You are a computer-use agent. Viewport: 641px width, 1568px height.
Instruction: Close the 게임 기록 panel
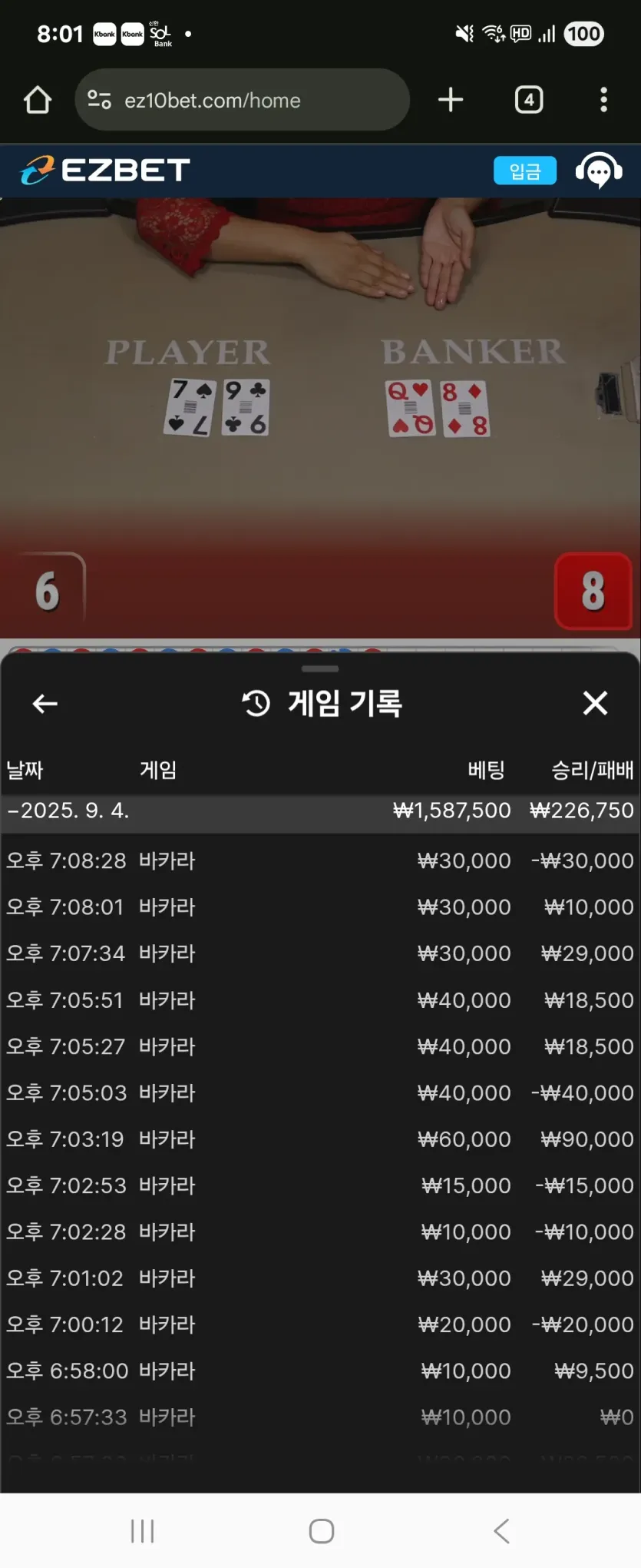595,703
